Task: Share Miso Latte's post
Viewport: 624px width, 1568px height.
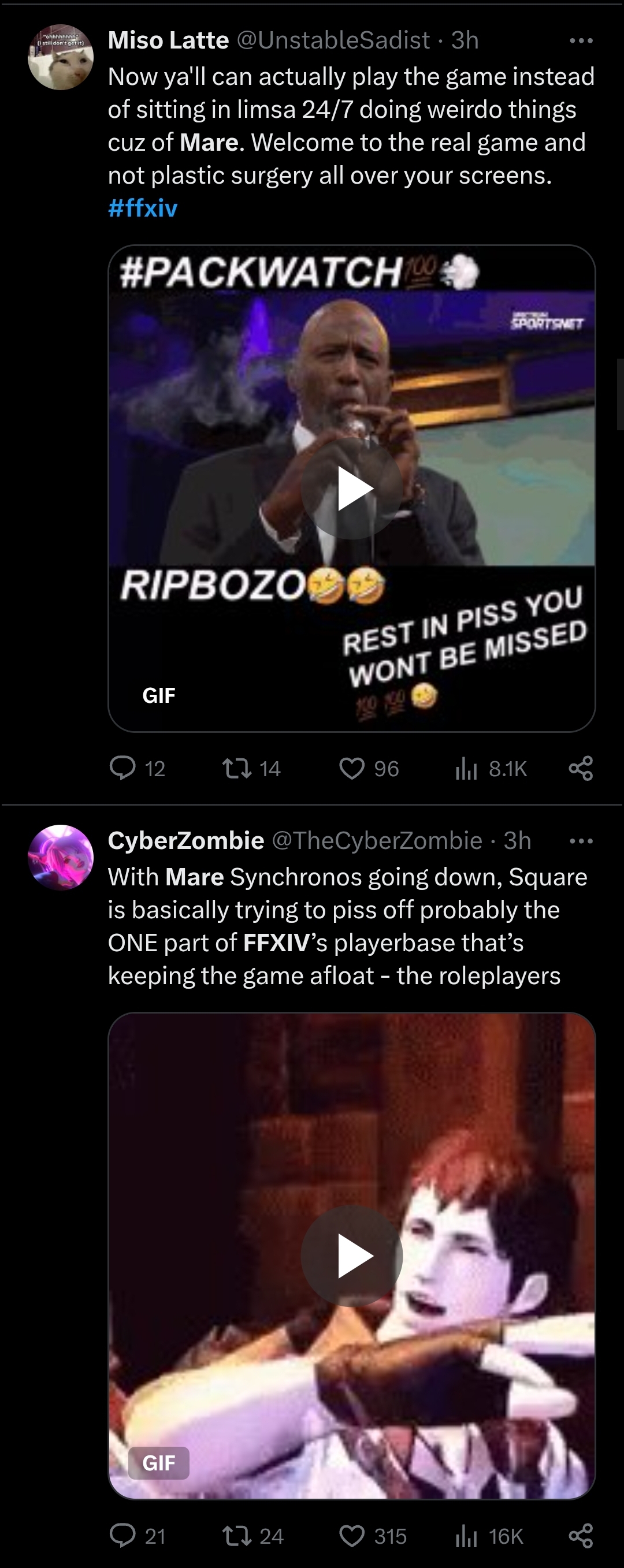Action: coord(580,768)
